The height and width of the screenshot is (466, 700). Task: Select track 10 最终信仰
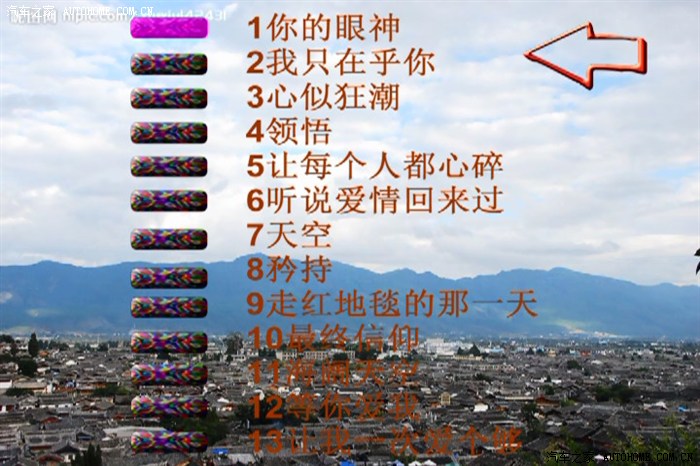(x=169, y=341)
